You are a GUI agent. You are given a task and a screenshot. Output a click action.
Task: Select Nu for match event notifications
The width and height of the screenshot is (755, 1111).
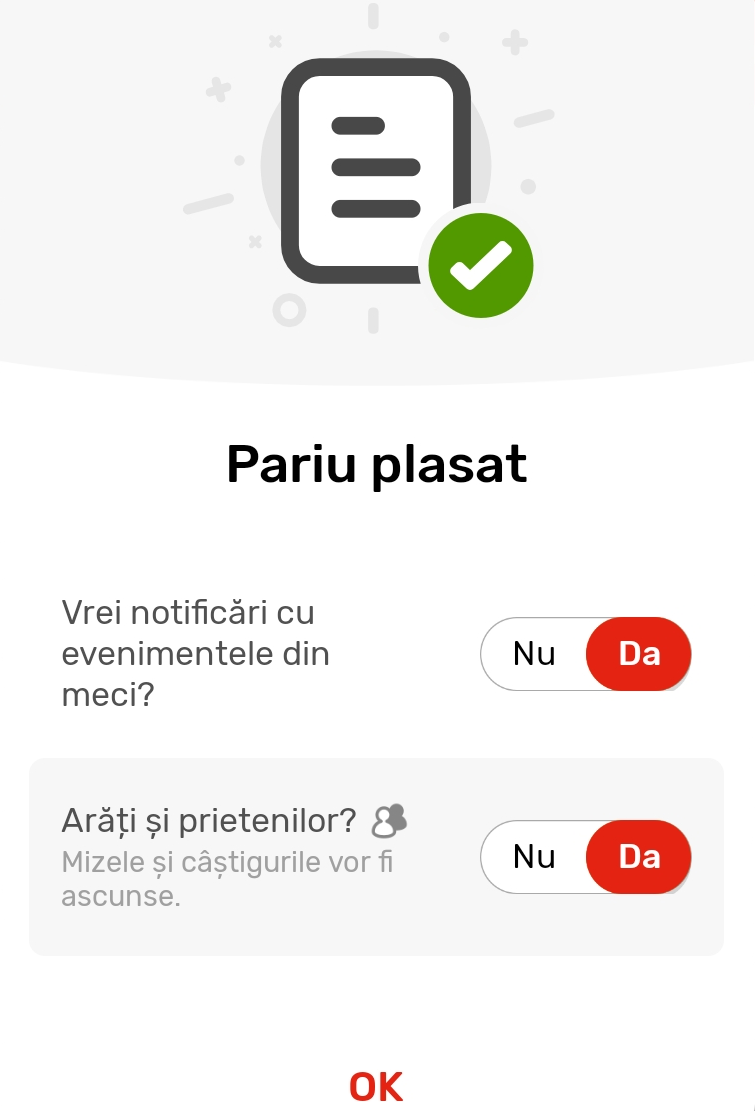pyautogui.click(x=534, y=654)
